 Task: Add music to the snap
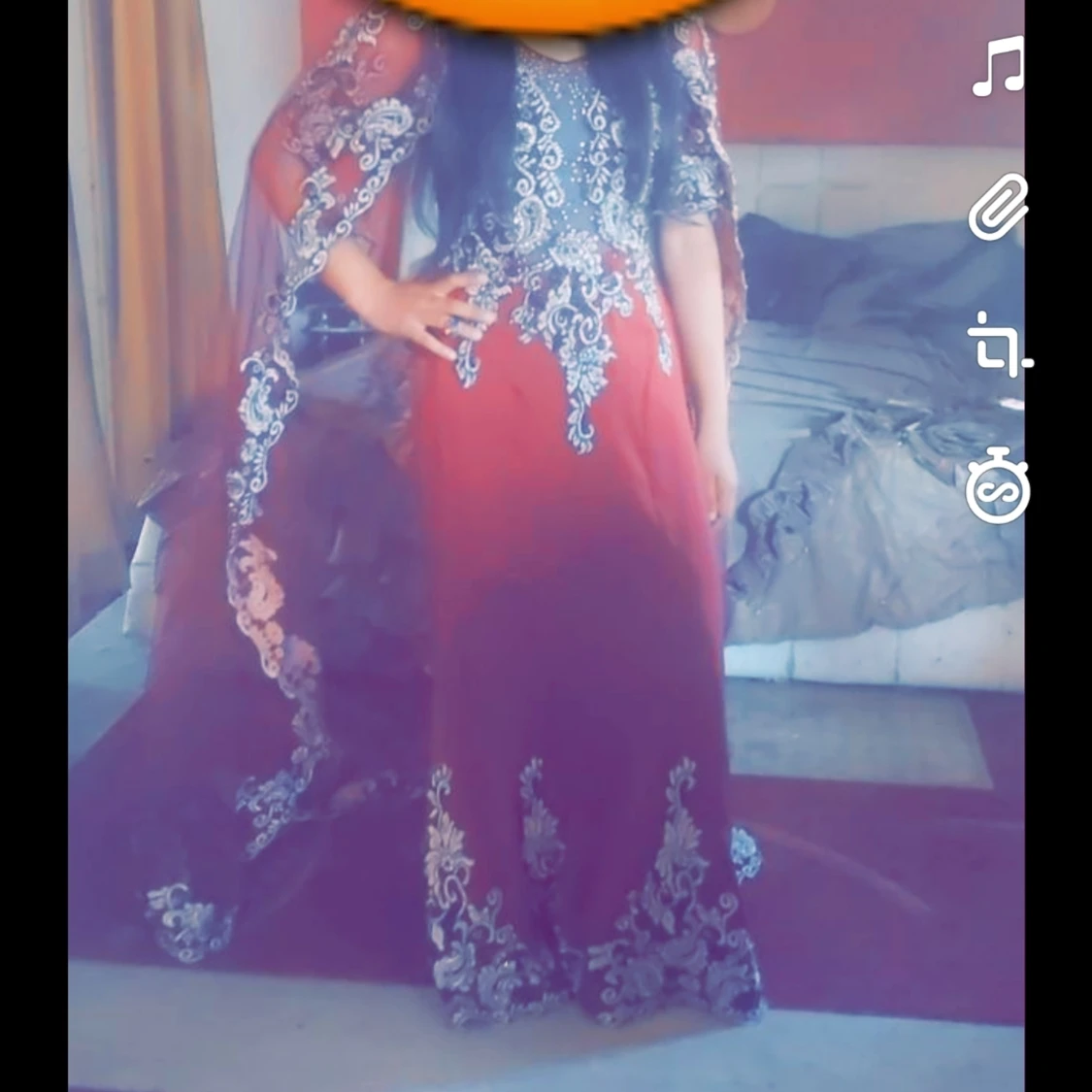coord(998,67)
